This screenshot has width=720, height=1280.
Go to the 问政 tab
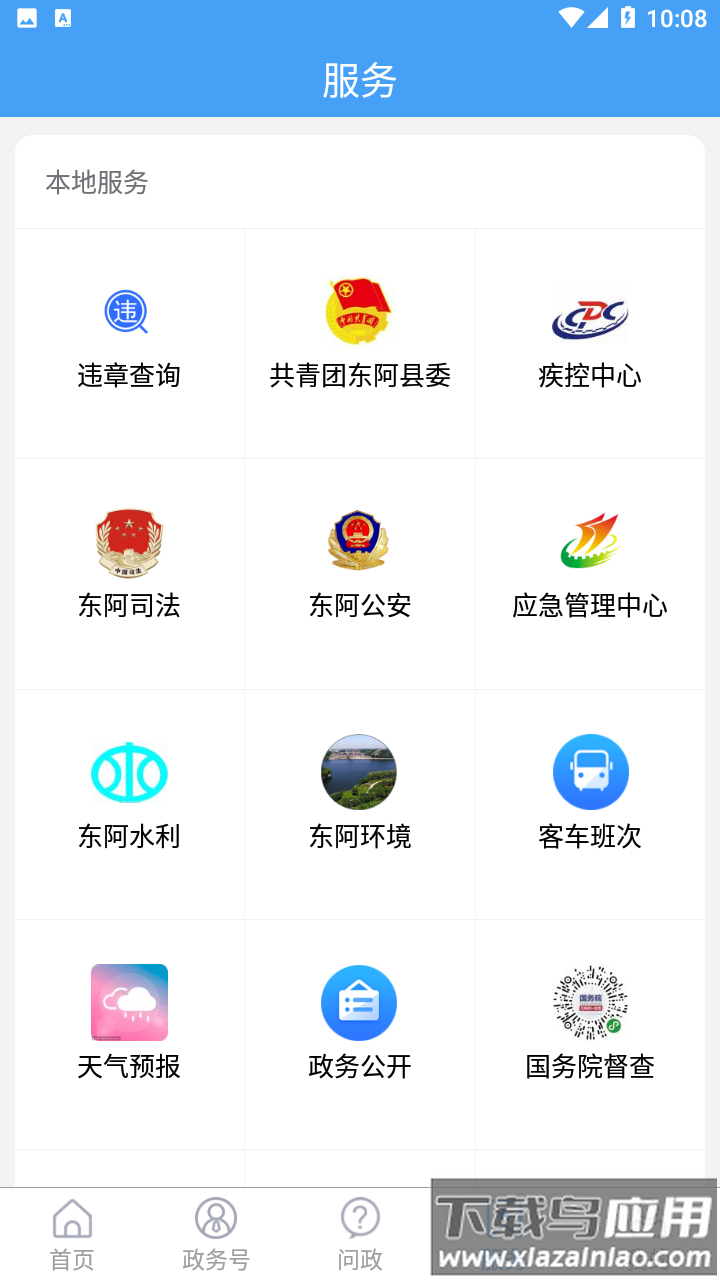pos(359,1232)
